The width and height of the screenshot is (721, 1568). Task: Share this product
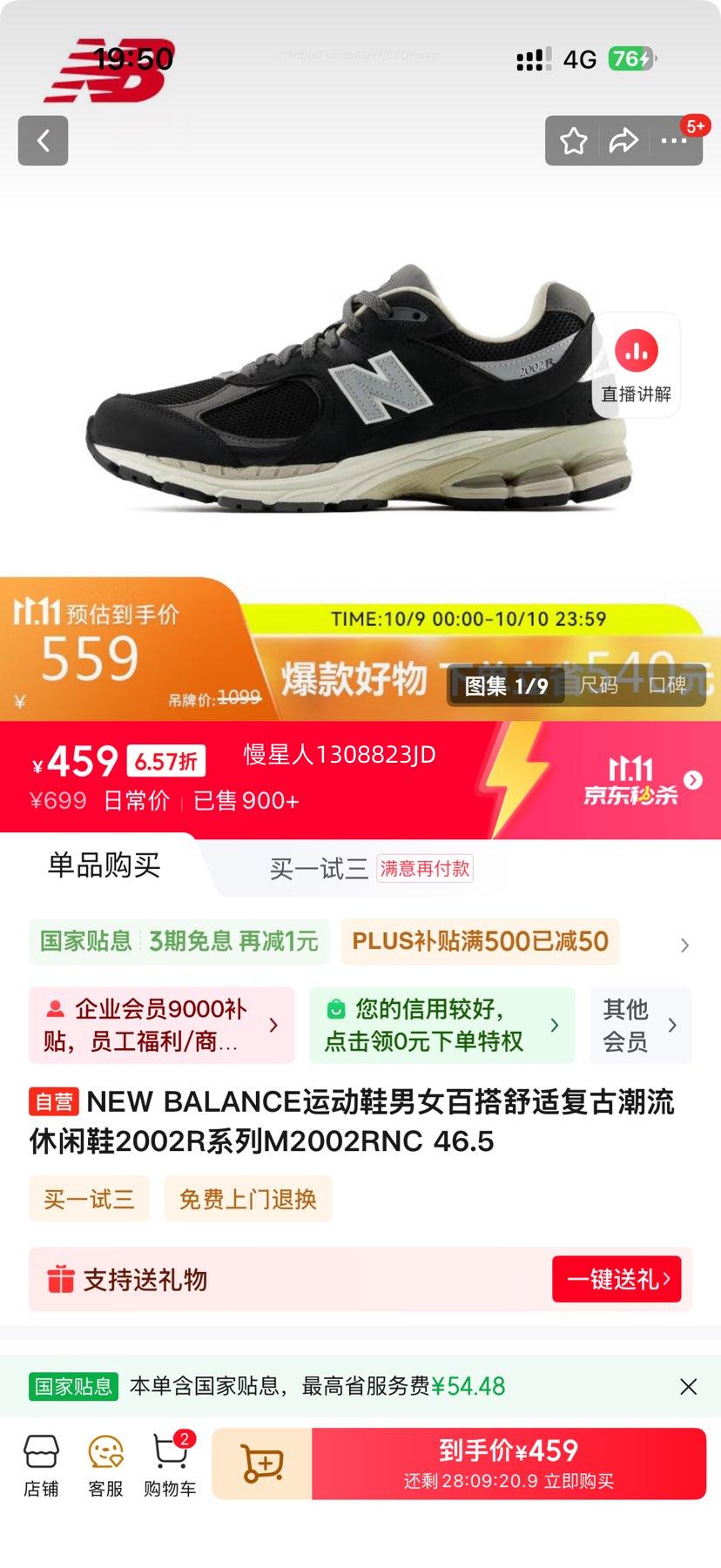pos(623,140)
